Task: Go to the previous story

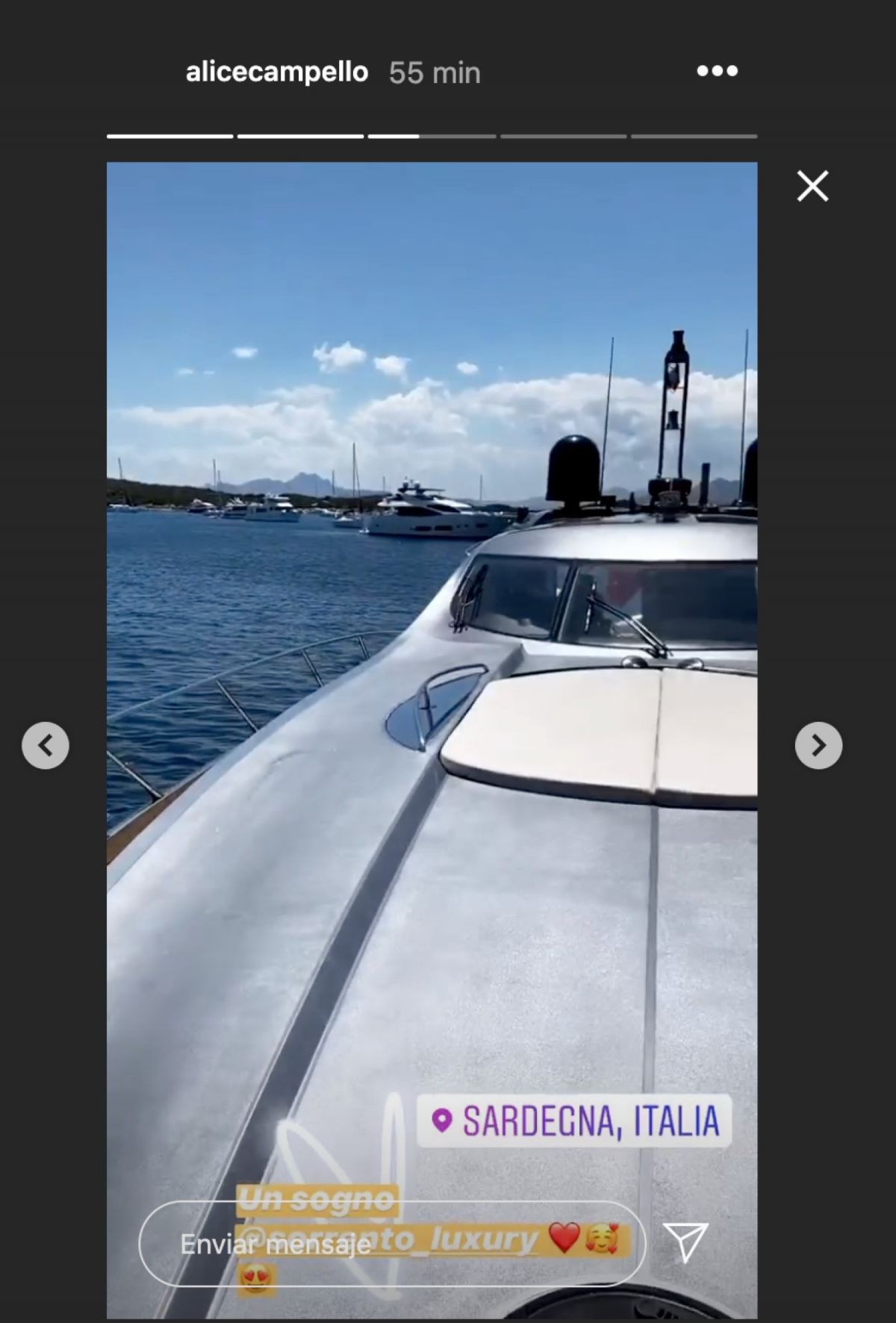Action: (x=46, y=745)
